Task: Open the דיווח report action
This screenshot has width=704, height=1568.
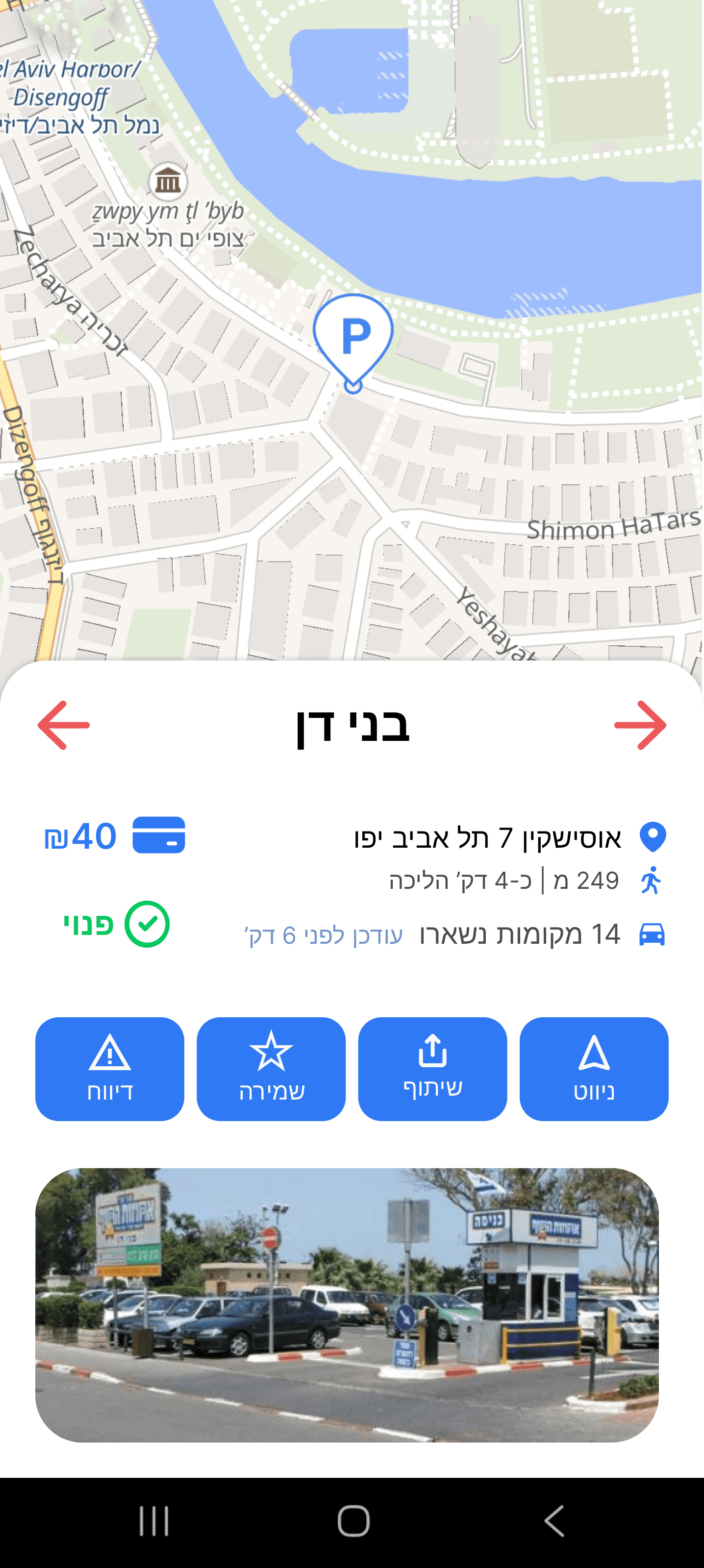Action: click(110, 1070)
